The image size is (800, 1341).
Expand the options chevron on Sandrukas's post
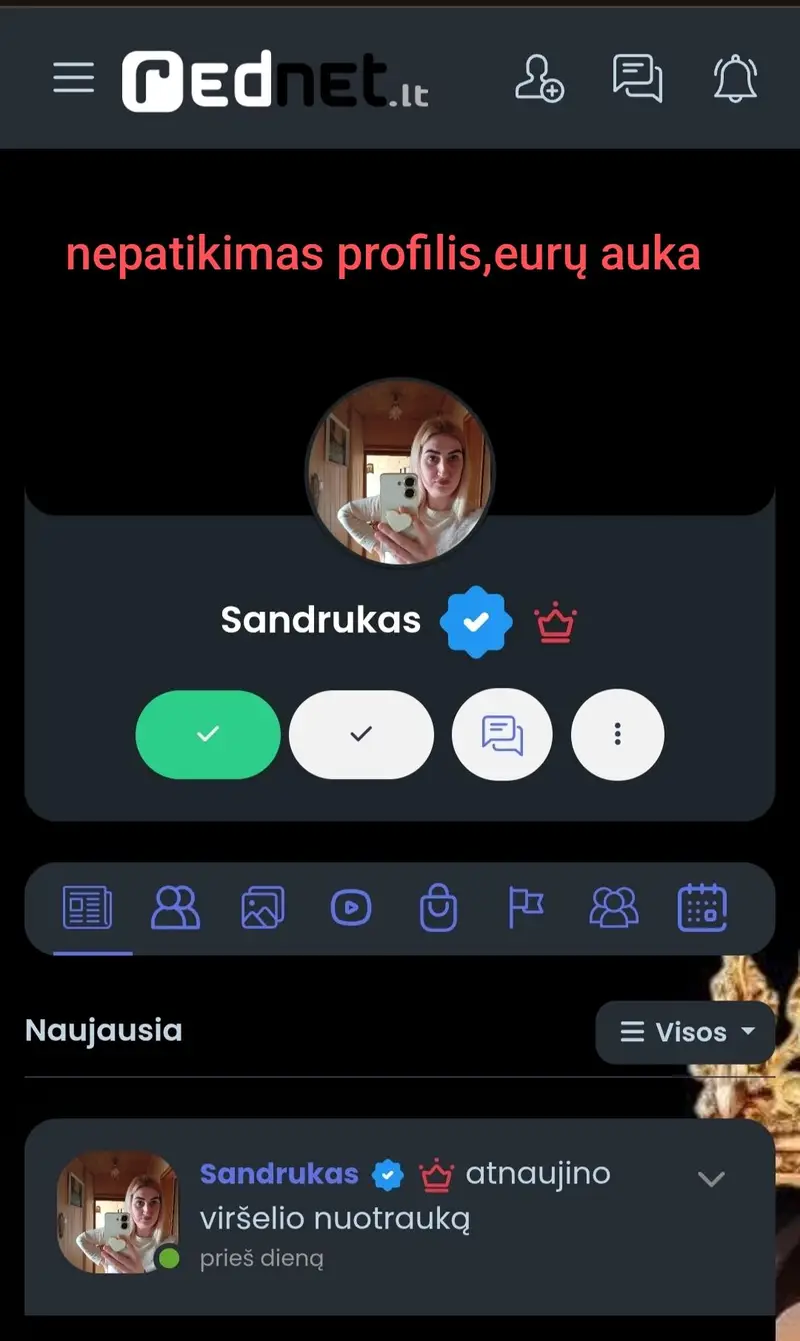tap(711, 1179)
